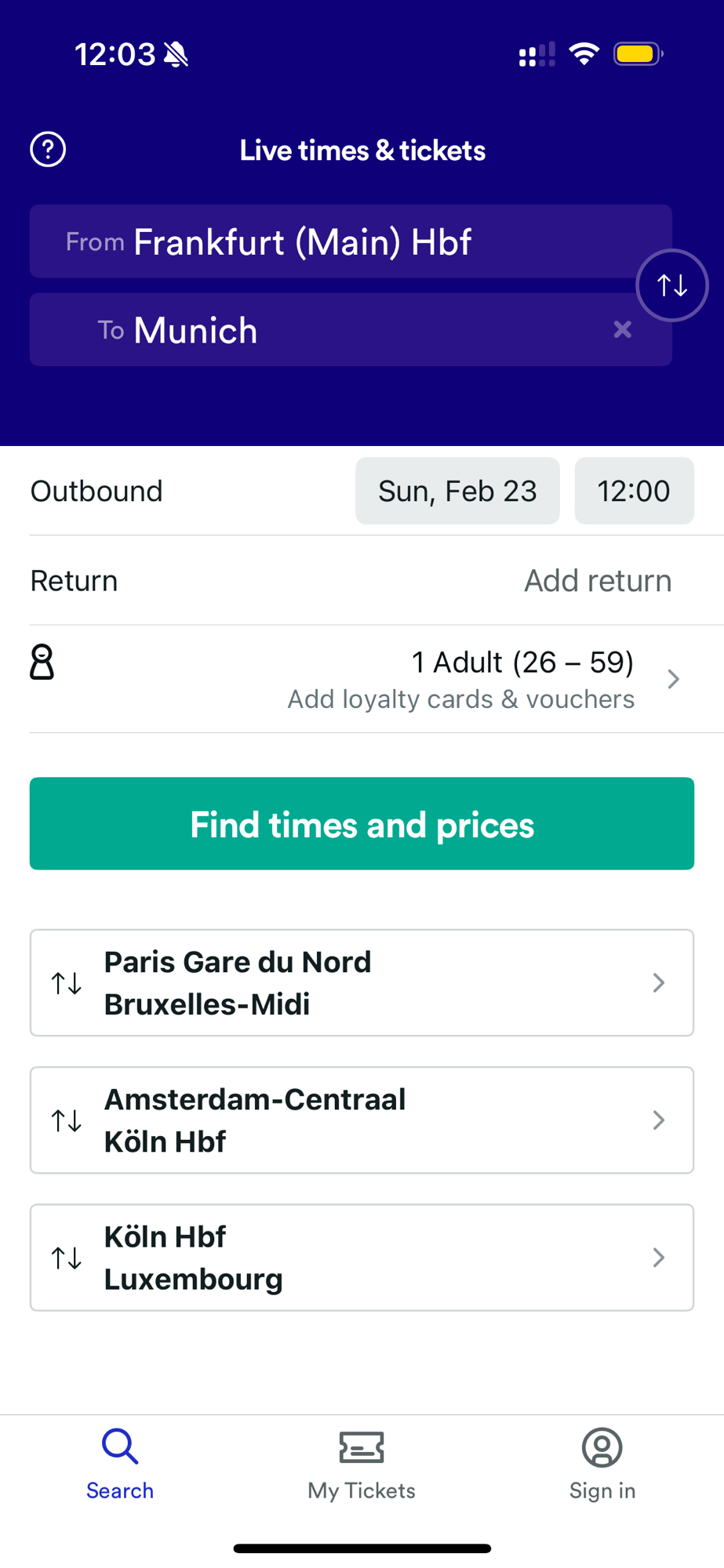Tap the Search magnifier icon
This screenshot has height=1568, width=724.
coord(119,1446)
